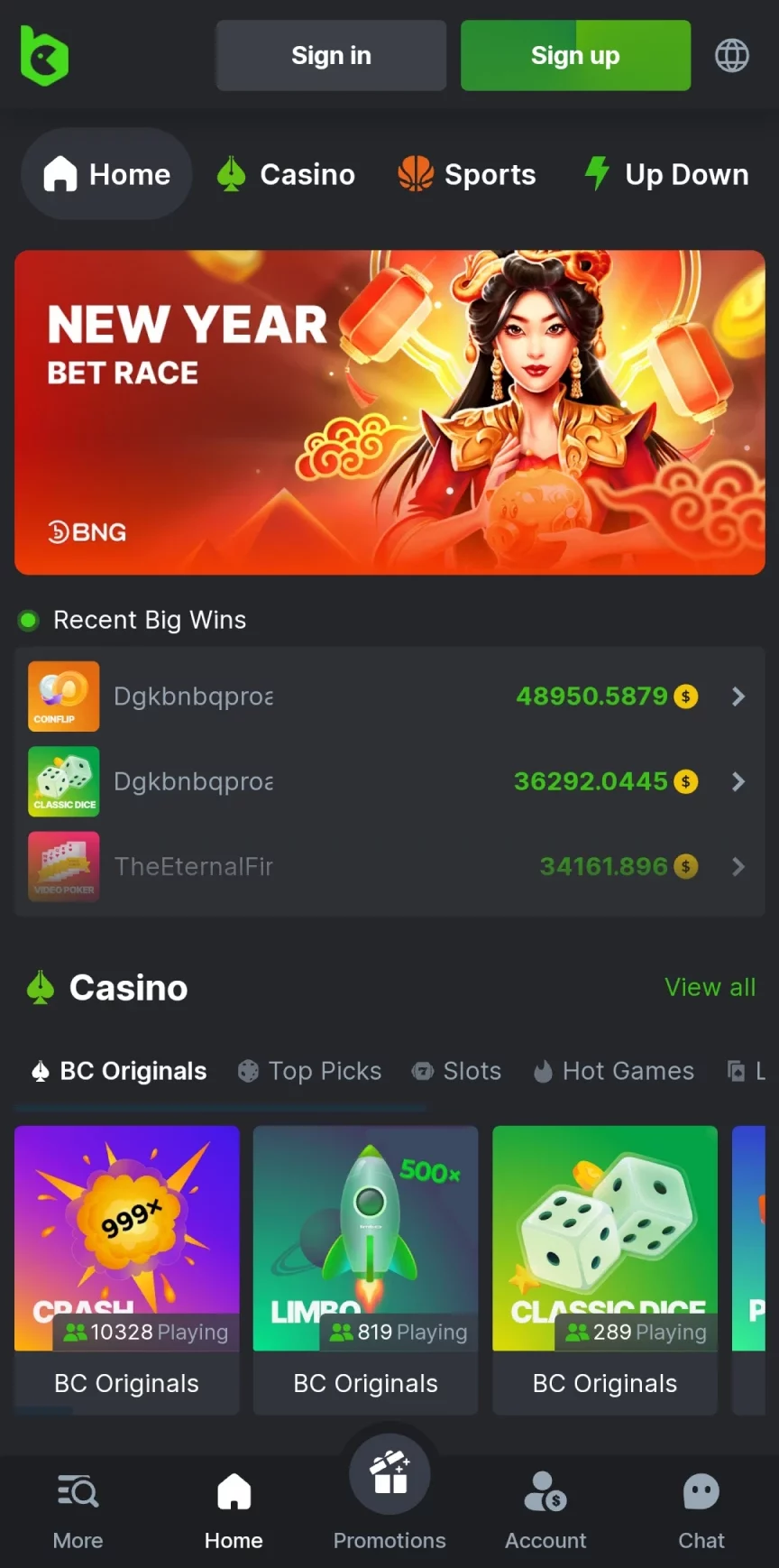
Task: Launch the Crash game card
Action: (127, 1238)
